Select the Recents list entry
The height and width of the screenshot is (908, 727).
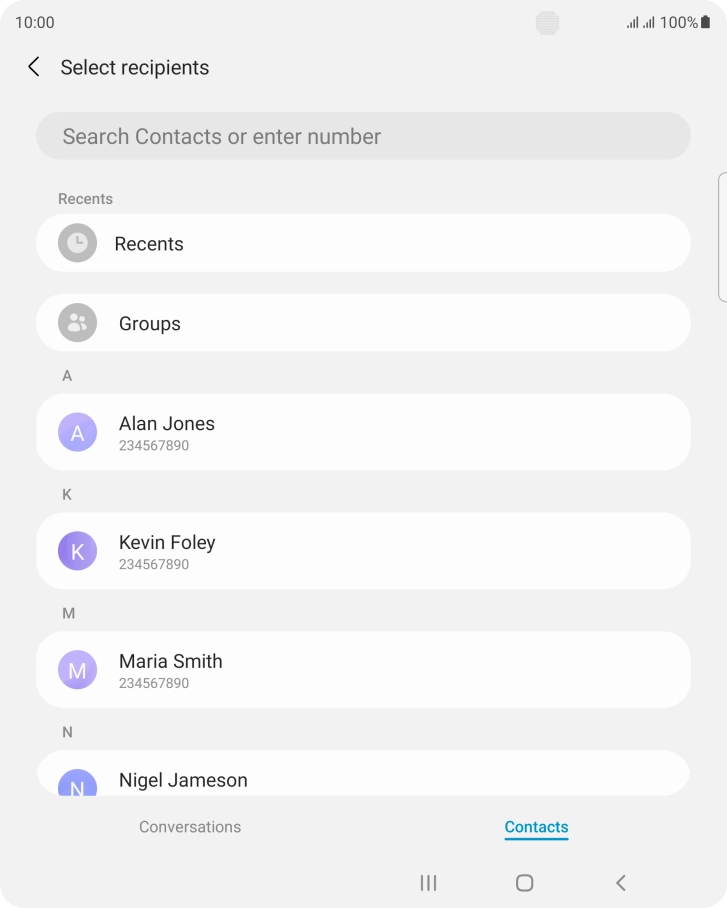(363, 243)
